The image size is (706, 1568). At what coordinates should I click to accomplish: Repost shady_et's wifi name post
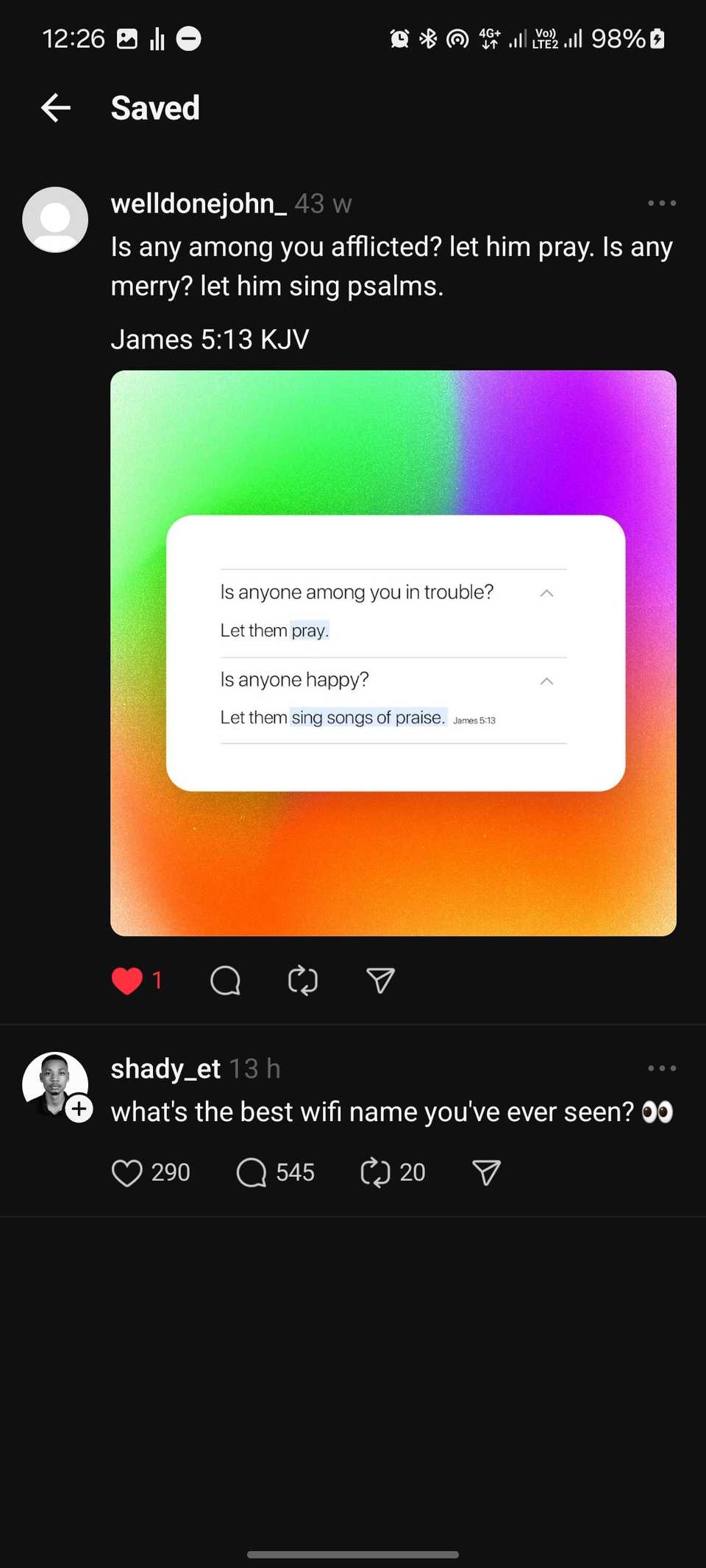click(x=375, y=1173)
